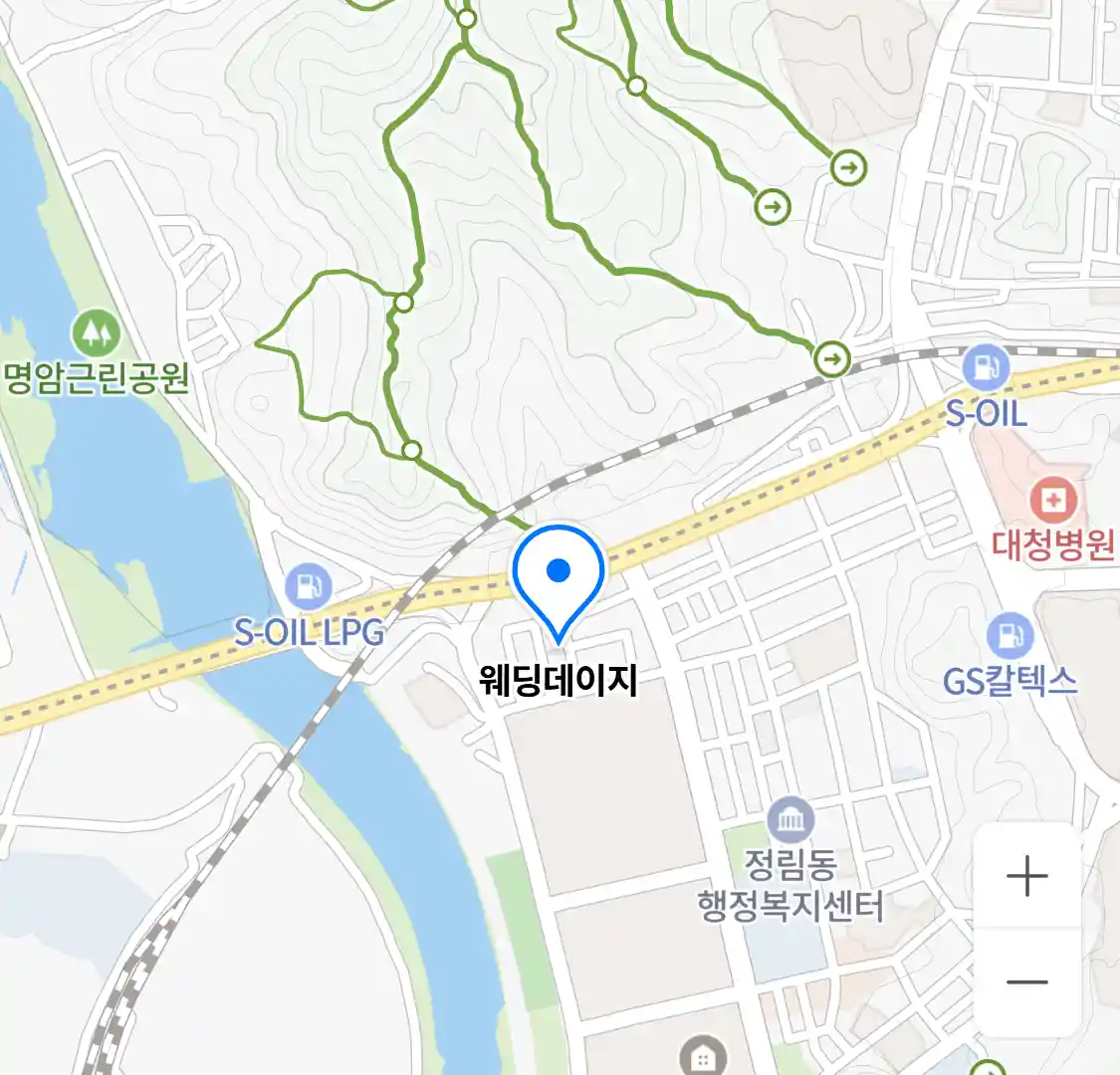Open the S-OIL LPG station marker
Viewport: 1120px width, 1075px height.
309,588
